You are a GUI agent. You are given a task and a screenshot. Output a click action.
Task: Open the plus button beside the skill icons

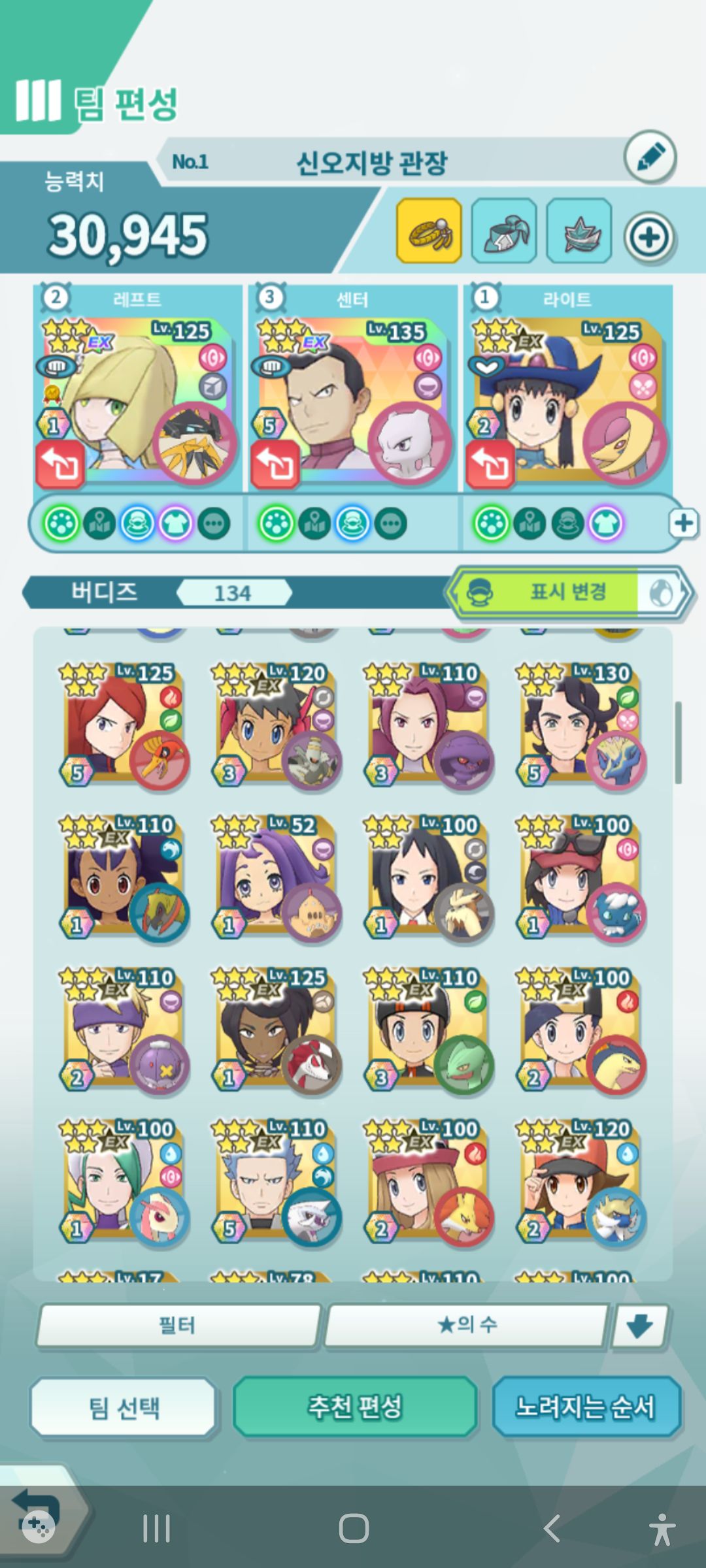coord(683,523)
